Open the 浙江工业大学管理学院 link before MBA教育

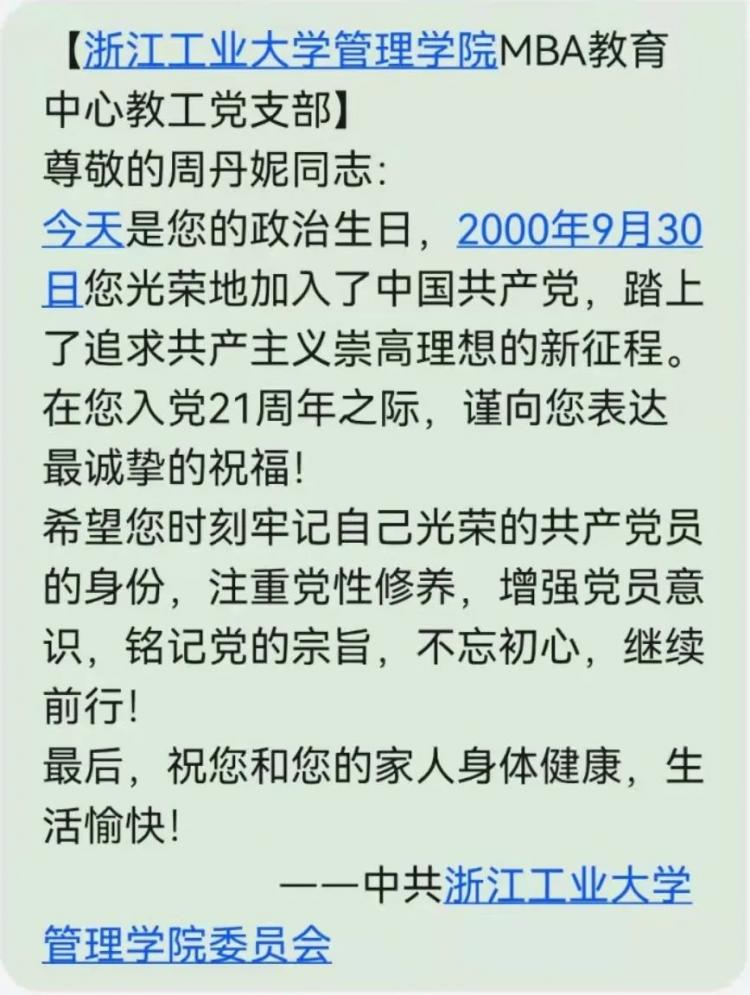(290, 50)
